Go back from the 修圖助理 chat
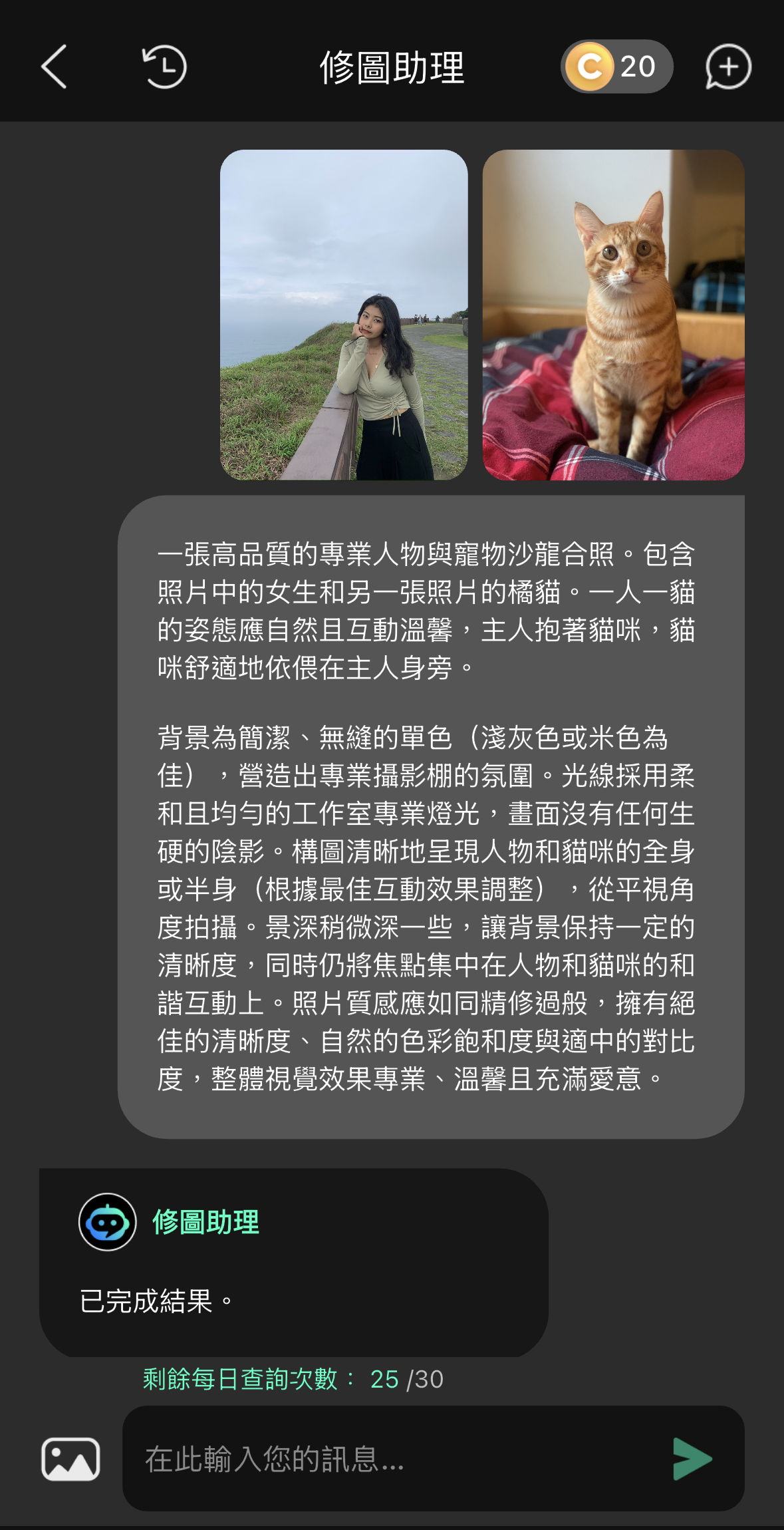The image size is (784, 1530). point(55,67)
